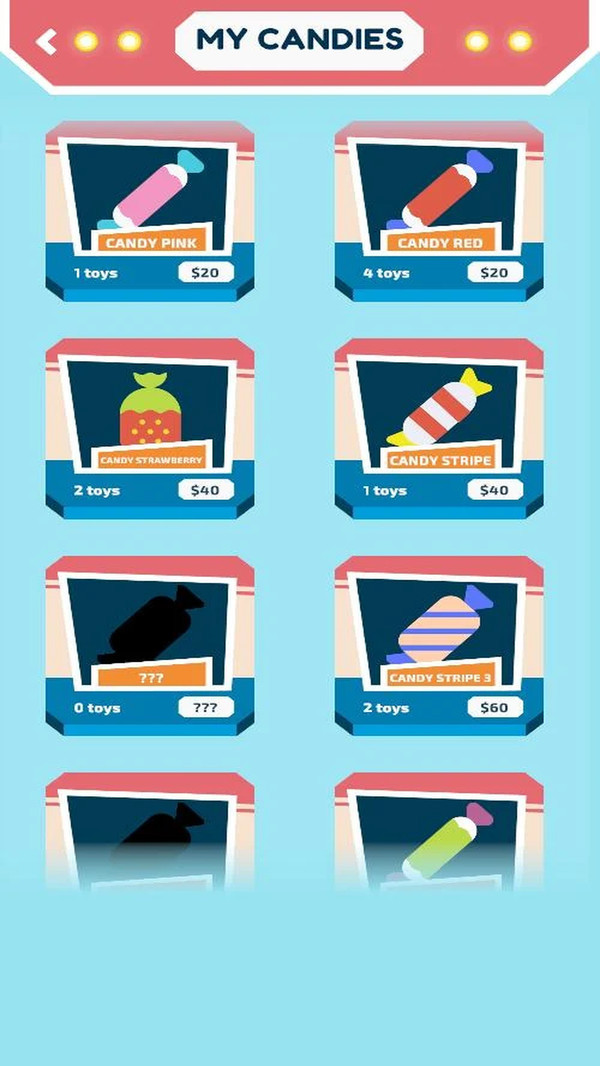The image size is (600, 1066).
Task: Go back using the arrow icon
Action: click(x=46, y=41)
